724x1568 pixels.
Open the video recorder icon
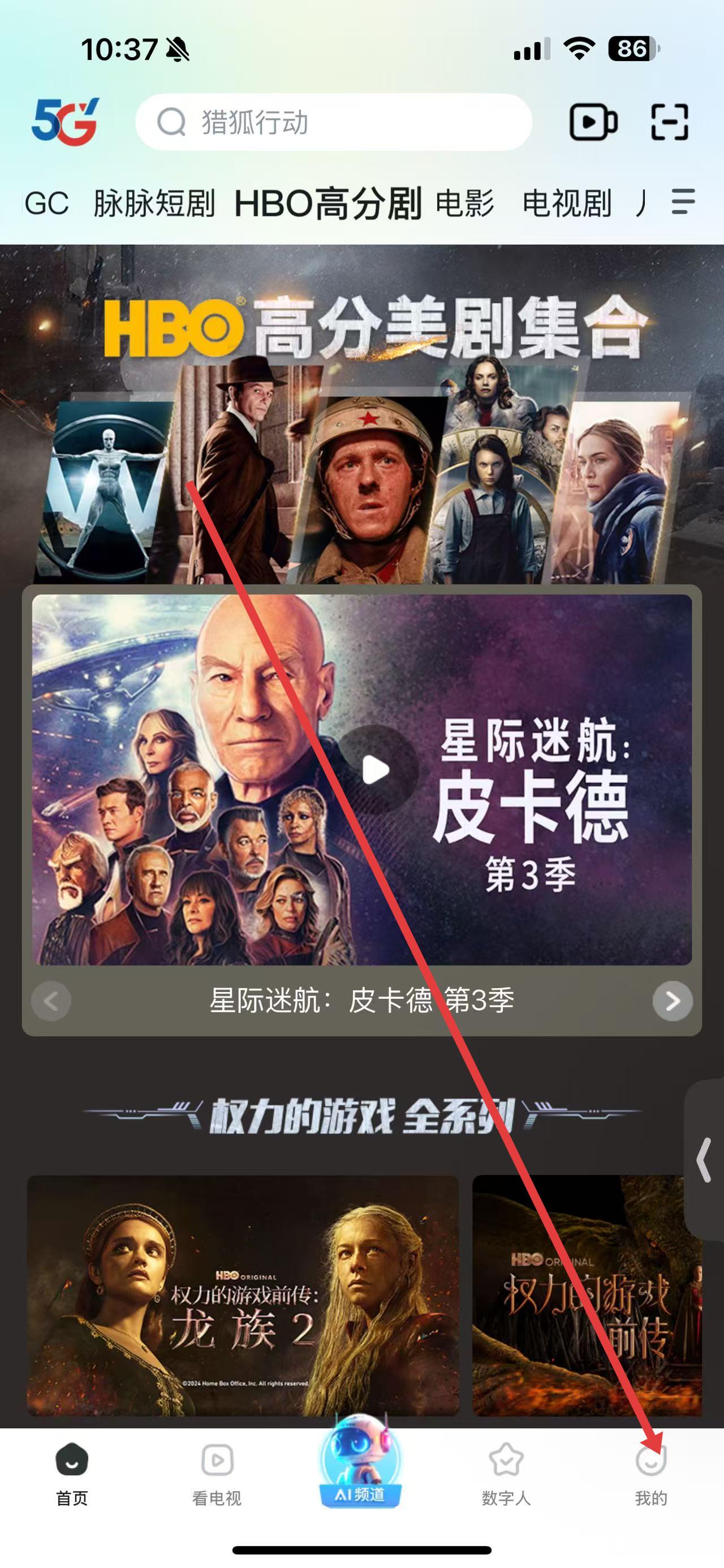(x=592, y=122)
